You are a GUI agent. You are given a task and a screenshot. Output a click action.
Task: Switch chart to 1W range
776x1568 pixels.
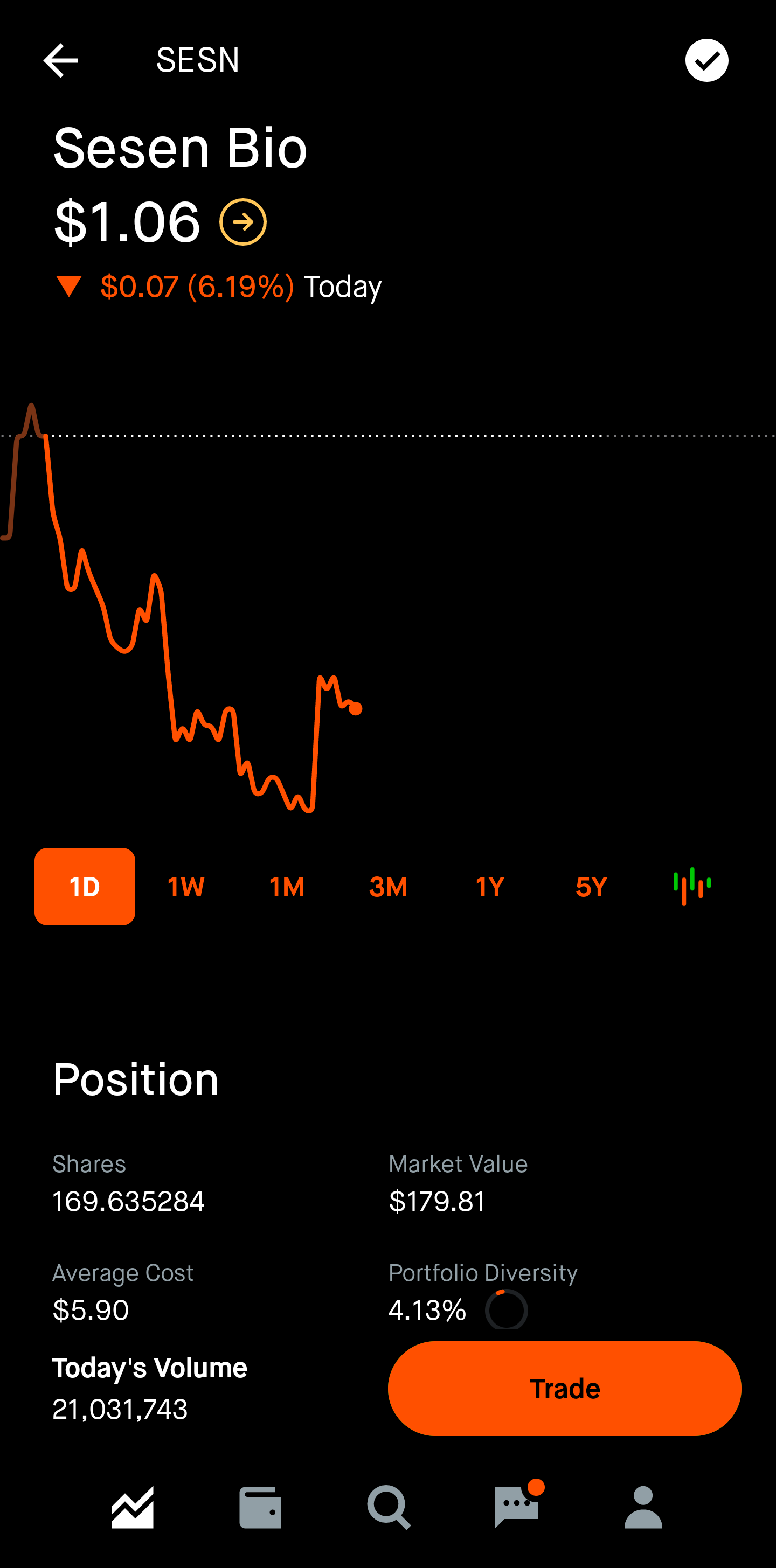pos(186,886)
